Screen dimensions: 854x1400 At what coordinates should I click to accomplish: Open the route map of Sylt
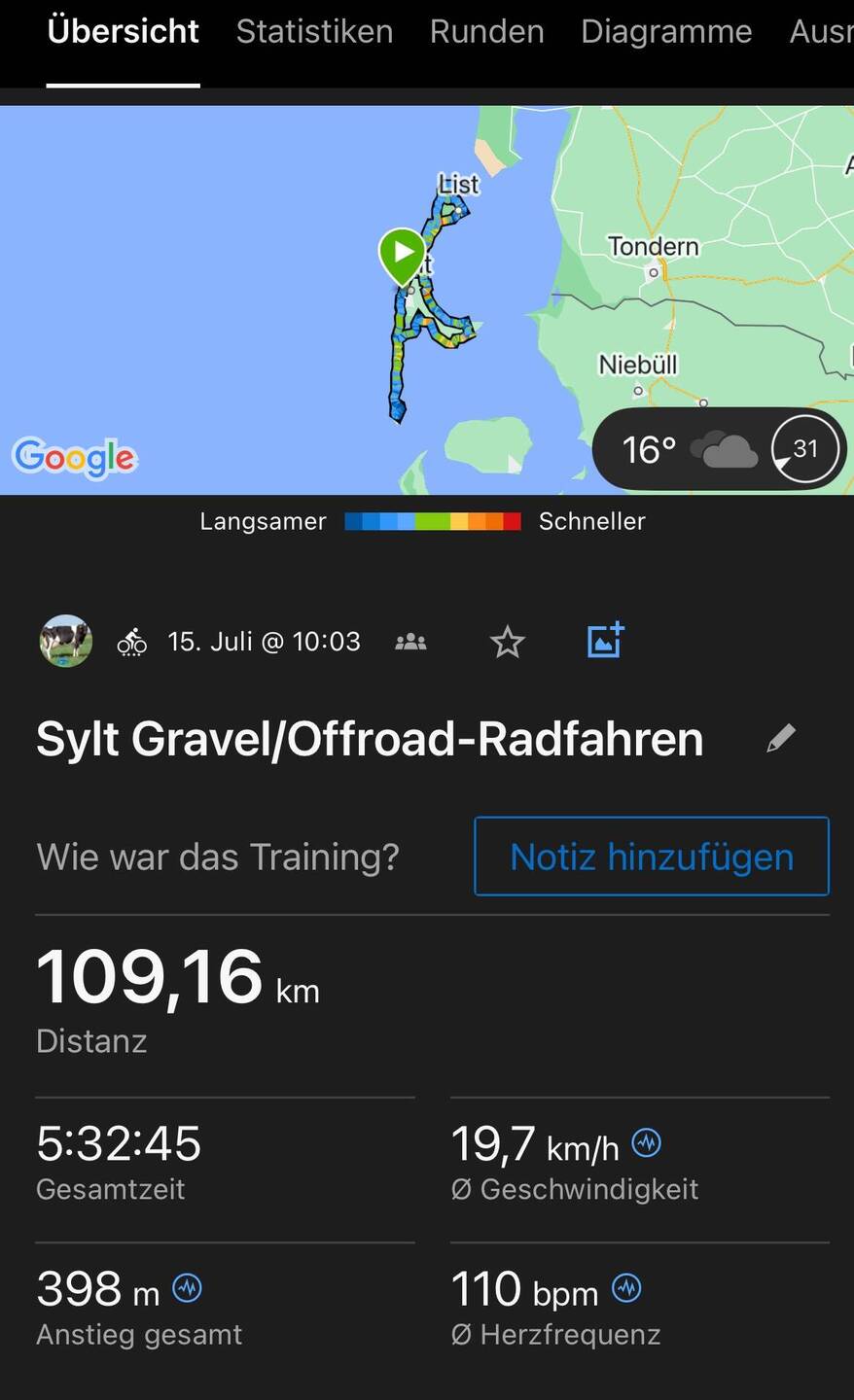292,292
